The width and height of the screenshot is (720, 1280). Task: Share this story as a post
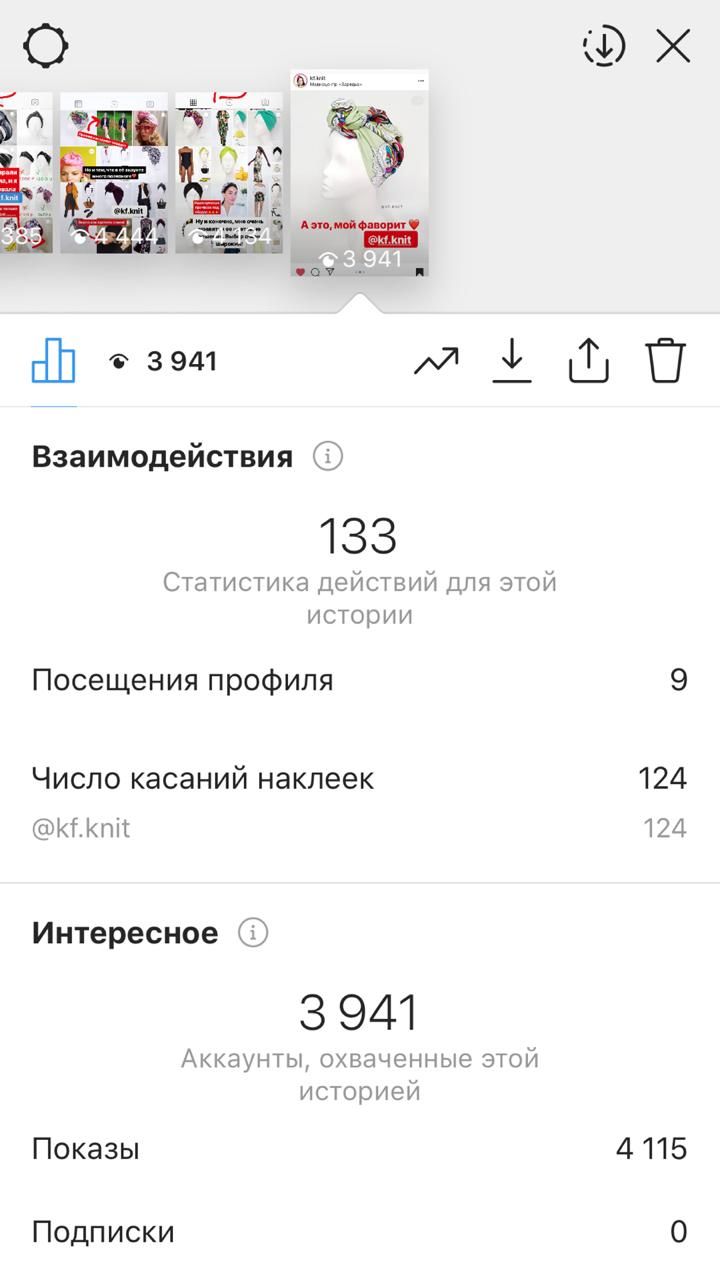pos(589,360)
